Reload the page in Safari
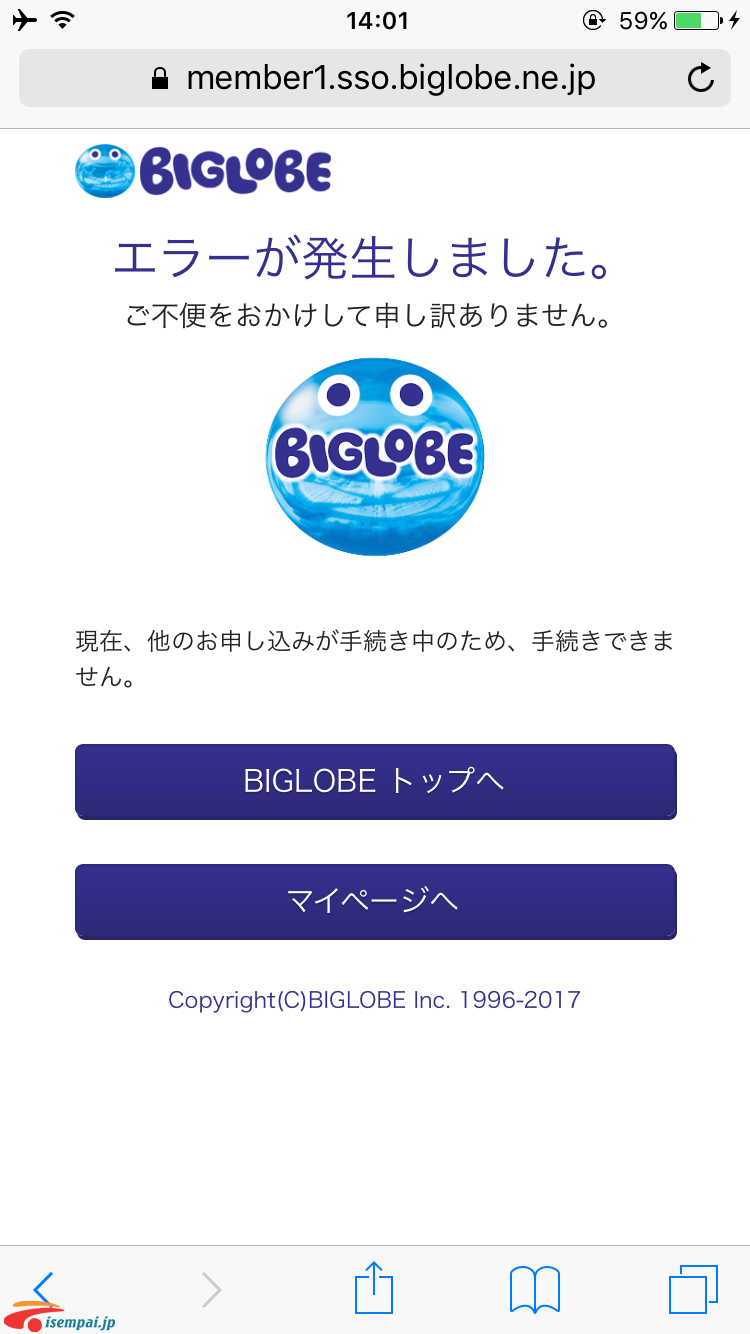 click(702, 78)
